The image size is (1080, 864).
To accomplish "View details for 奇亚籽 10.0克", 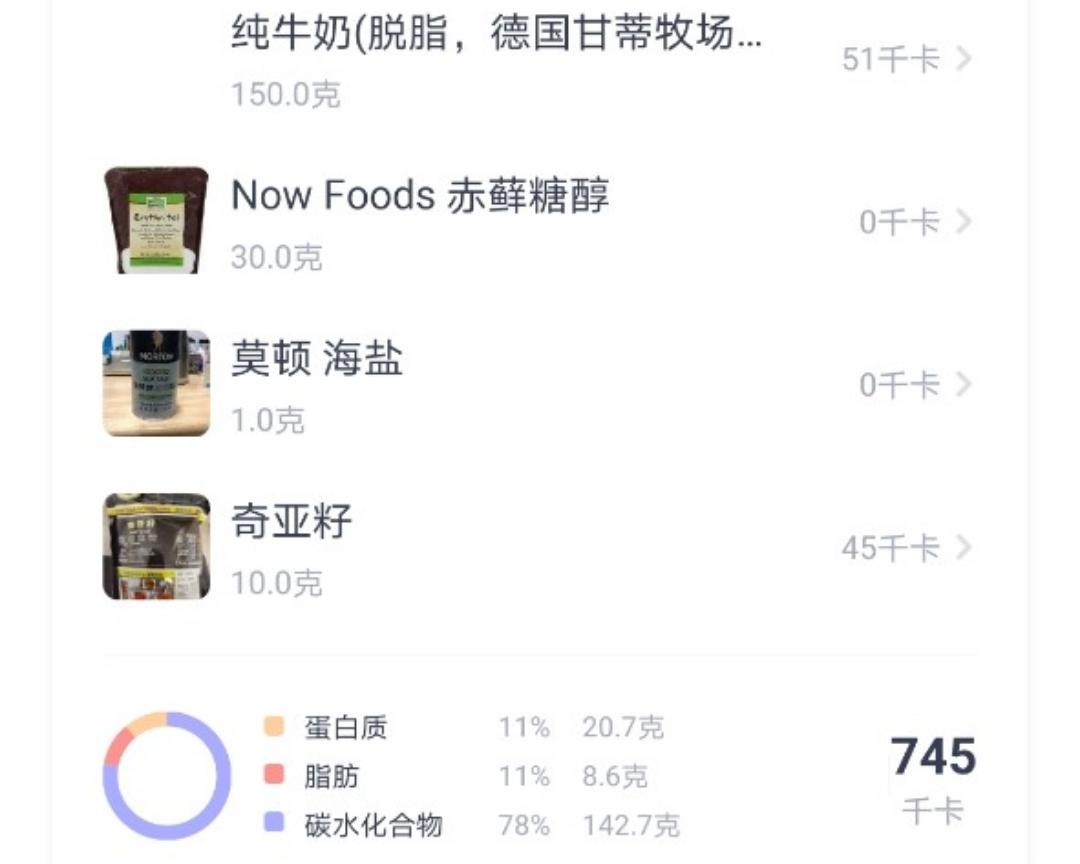I will tap(540, 547).
